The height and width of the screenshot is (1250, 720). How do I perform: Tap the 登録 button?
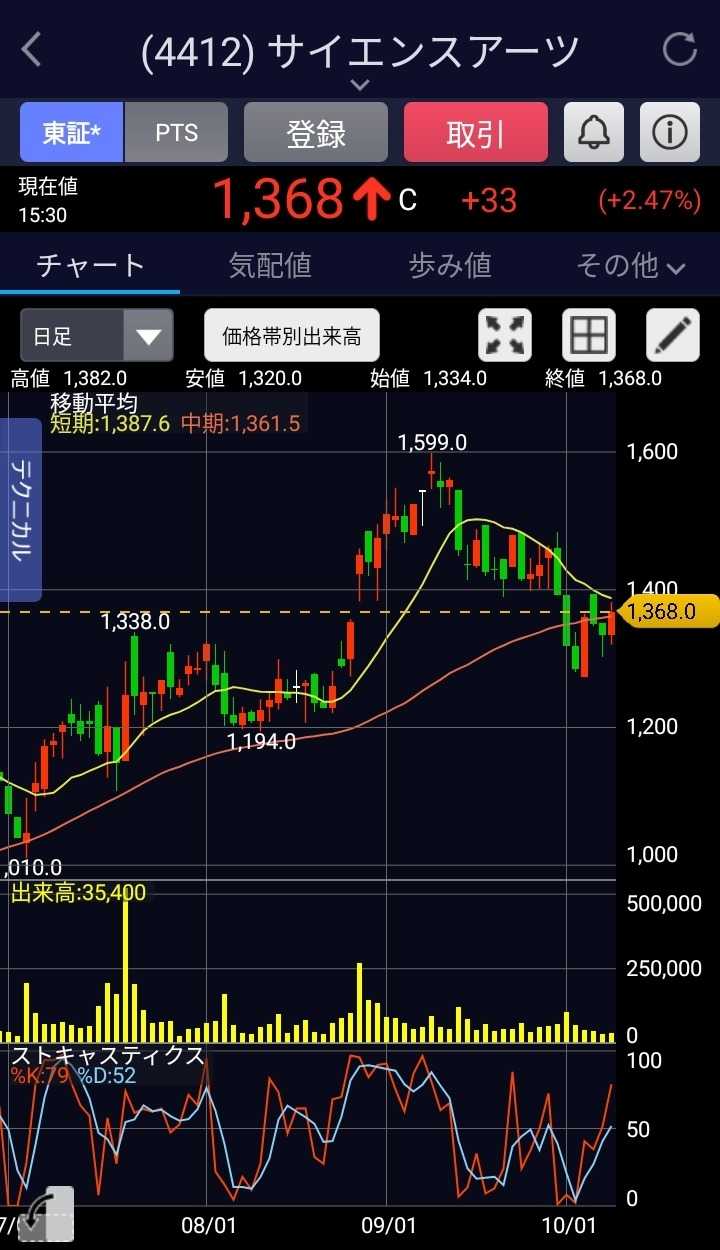(x=316, y=133)
